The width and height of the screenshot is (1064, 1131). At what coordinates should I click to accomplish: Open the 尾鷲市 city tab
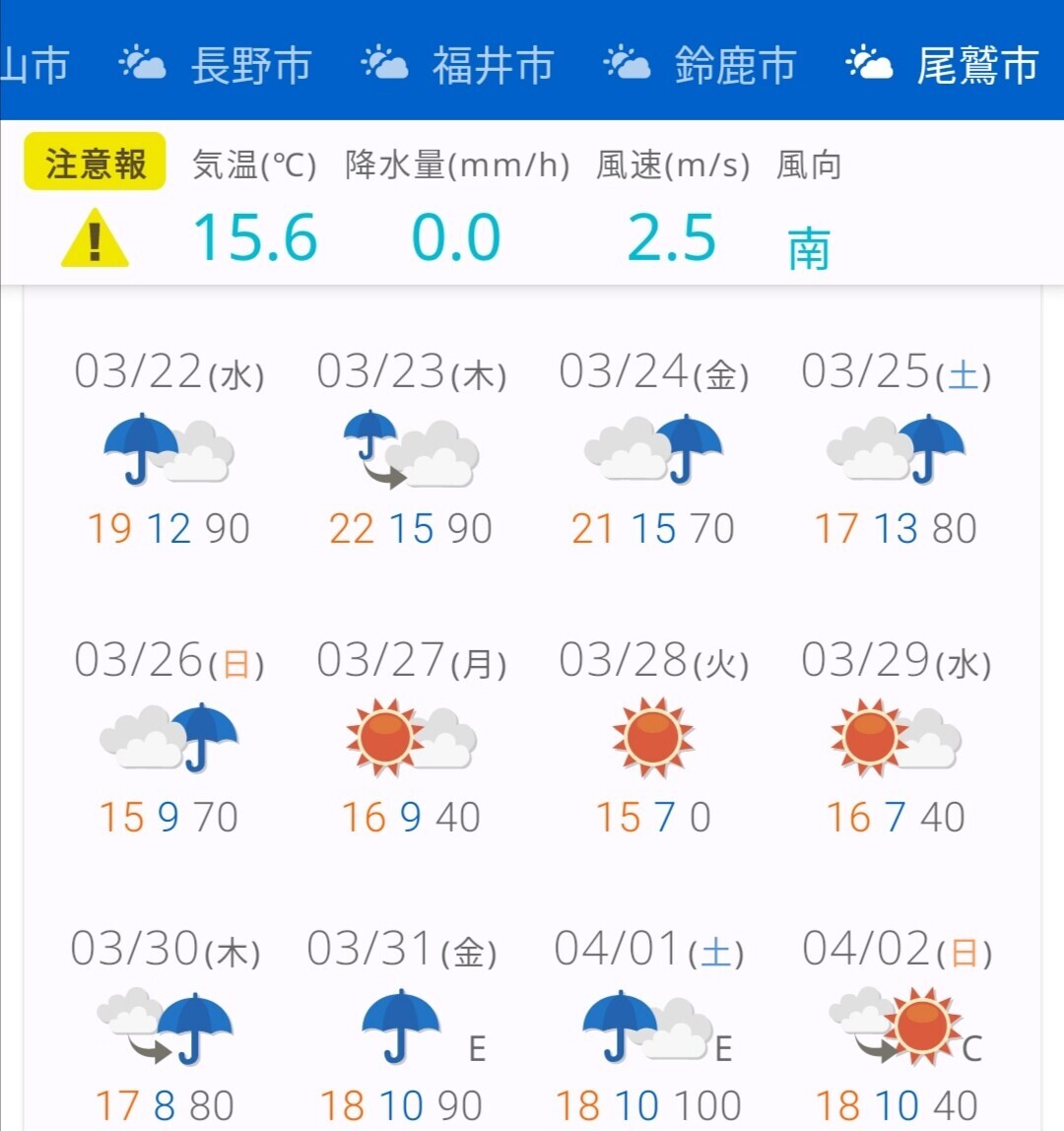[x=944, y=65]
